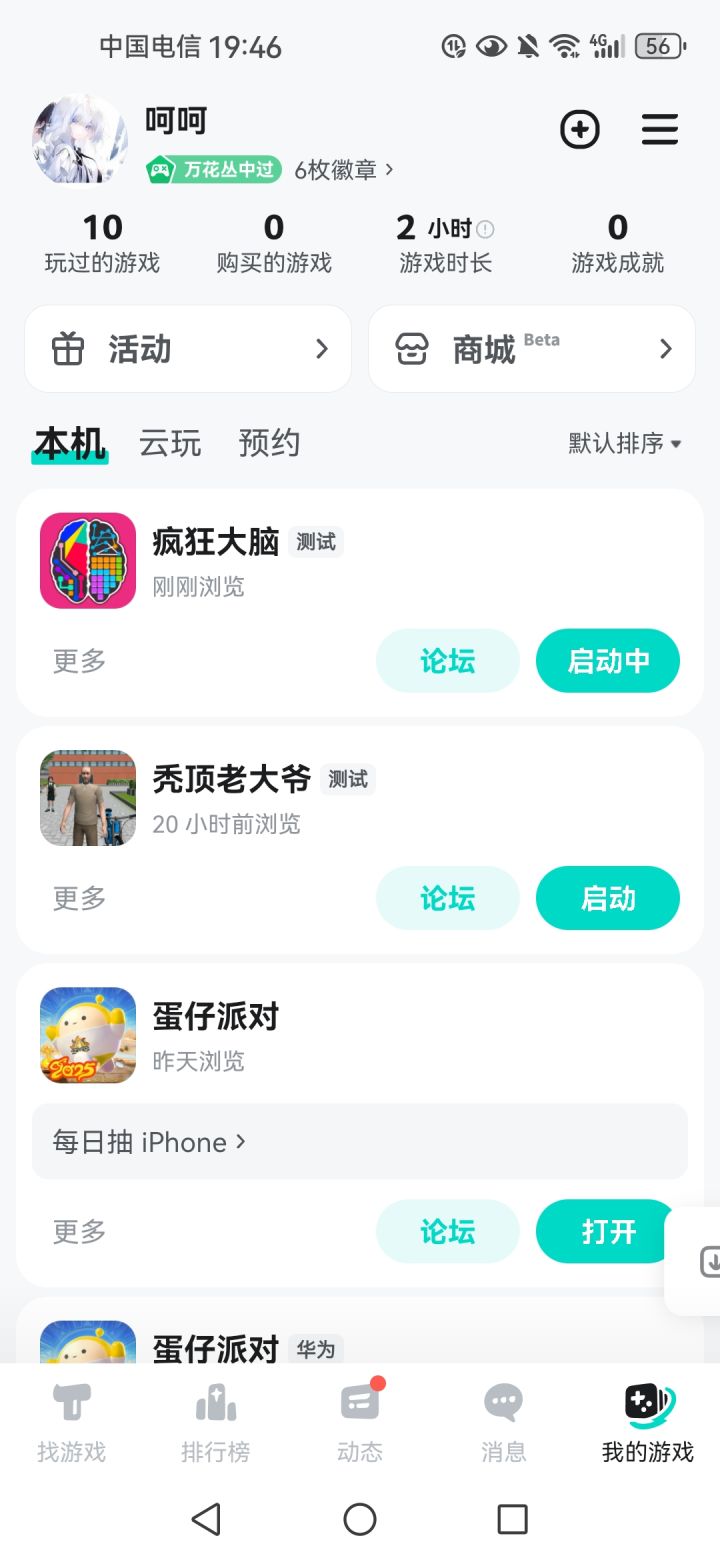Open the 商城 Beta store
720x1560 pixels.
tap(532, 349)
